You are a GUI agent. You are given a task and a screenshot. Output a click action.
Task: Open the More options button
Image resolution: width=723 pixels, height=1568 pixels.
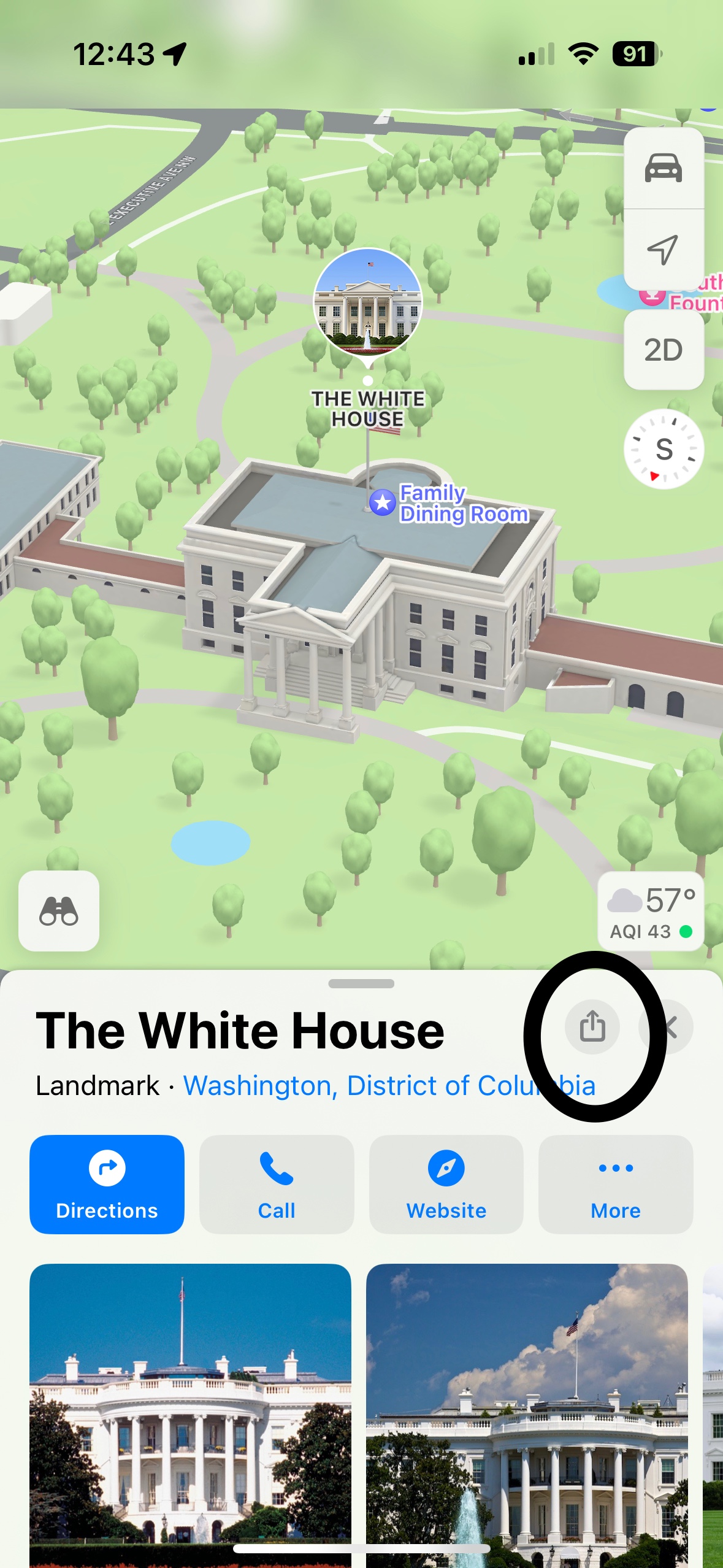click(x=615, y=1184)
